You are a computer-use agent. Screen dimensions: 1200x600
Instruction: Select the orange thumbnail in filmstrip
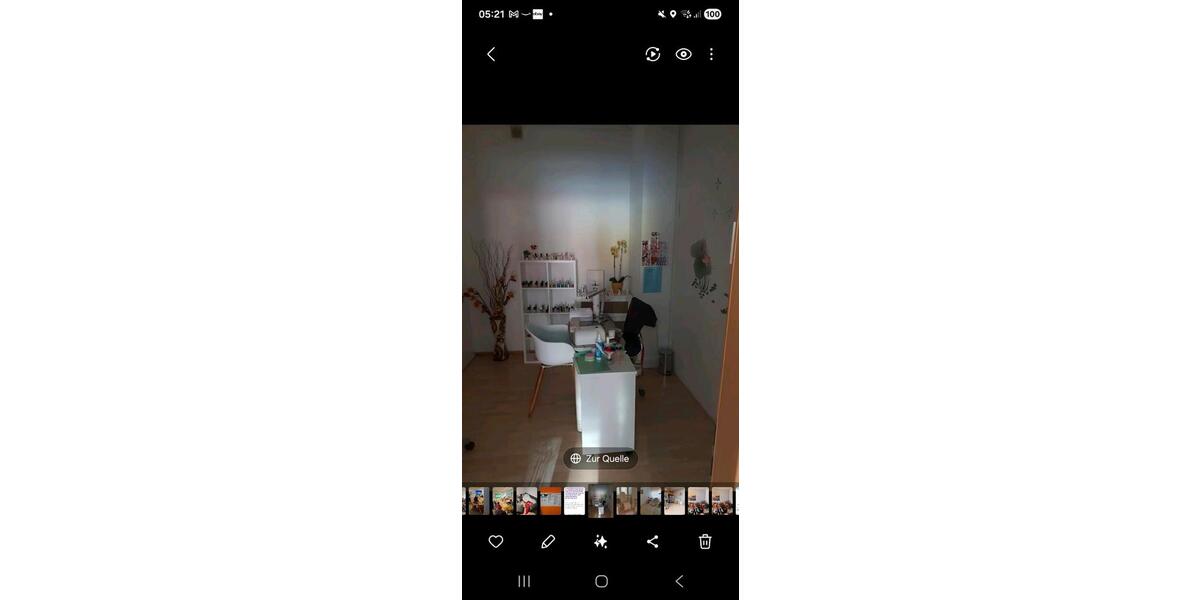551,500
